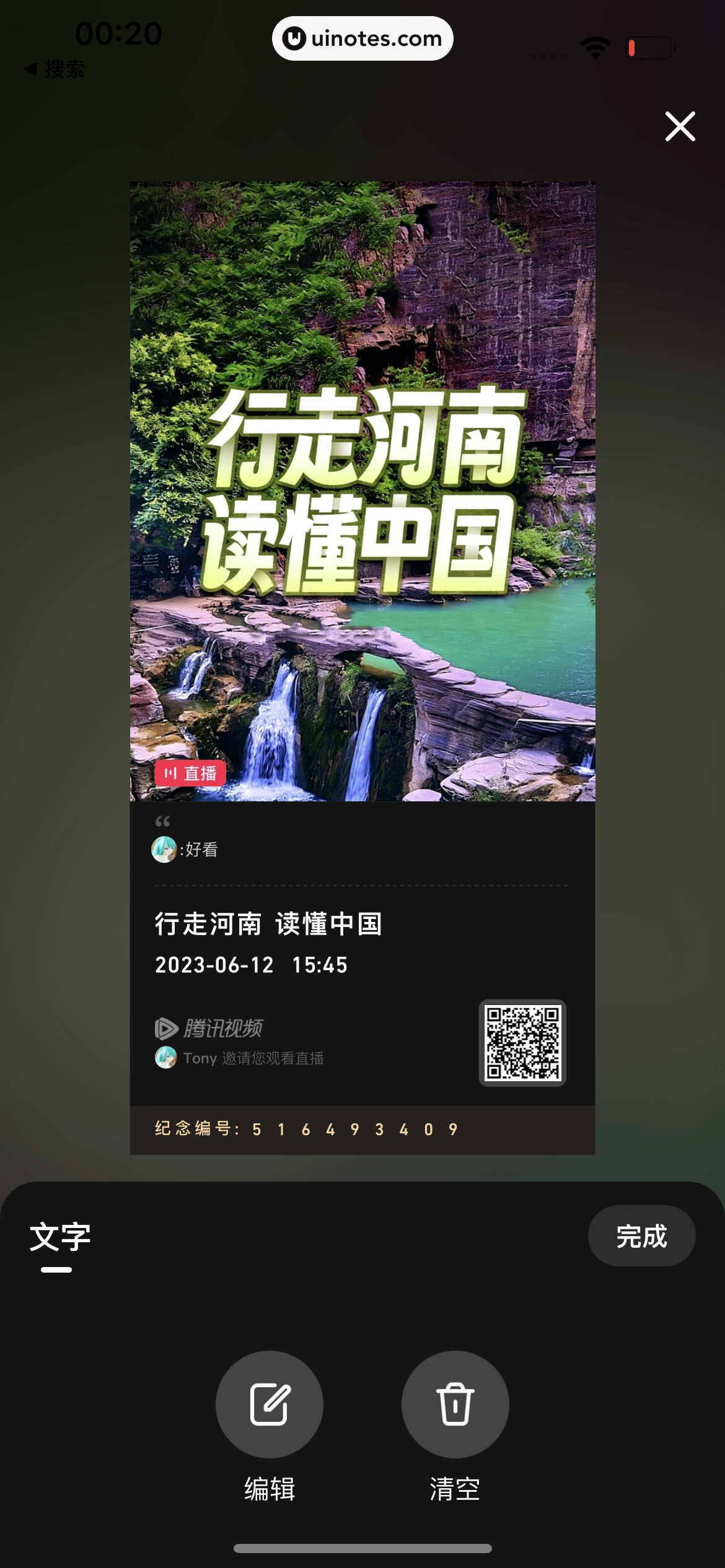Image resolution: width=725 pixels, height=1568 pixels.
Task: Return to 搜索 via the back link
Action: pos(55,69)
